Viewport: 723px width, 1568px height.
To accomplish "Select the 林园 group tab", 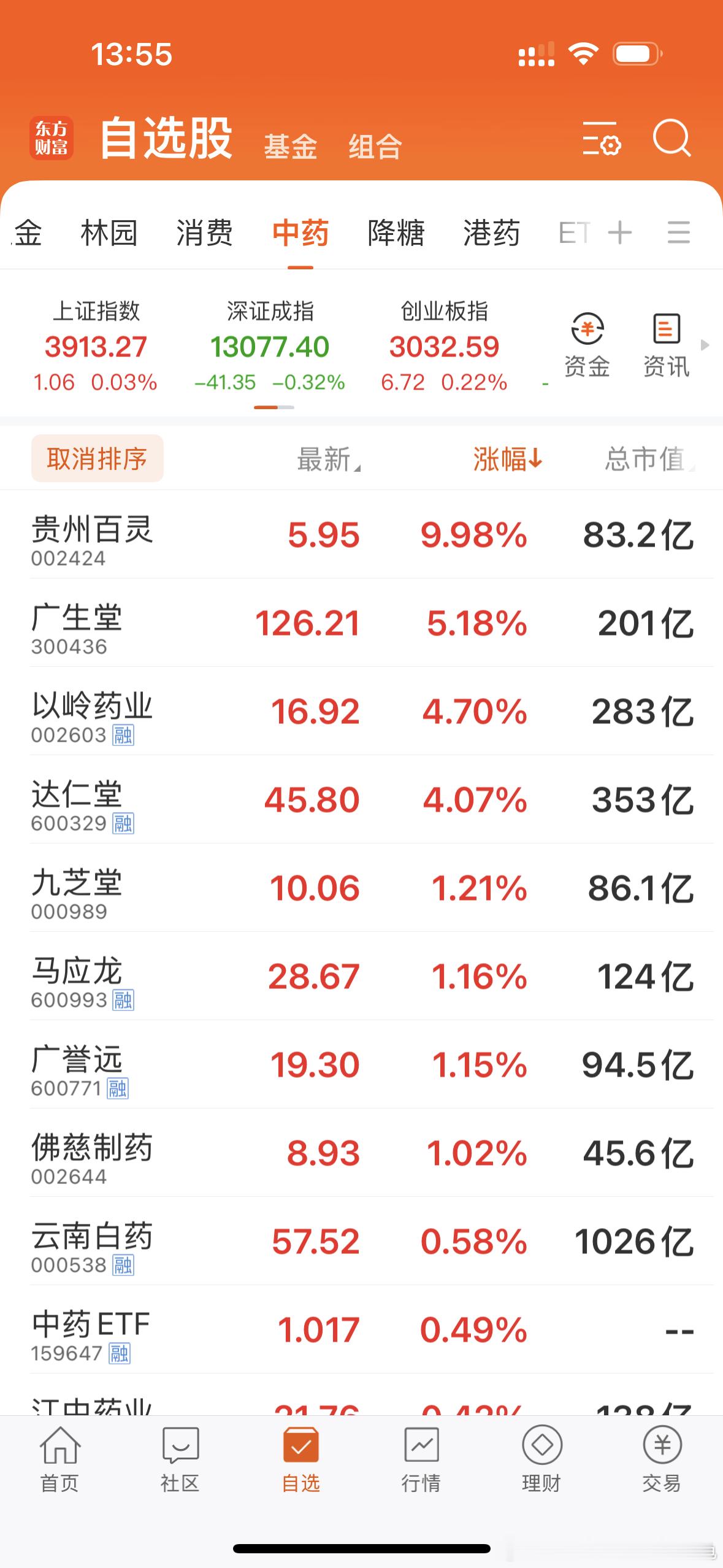I will click(109, 233).
